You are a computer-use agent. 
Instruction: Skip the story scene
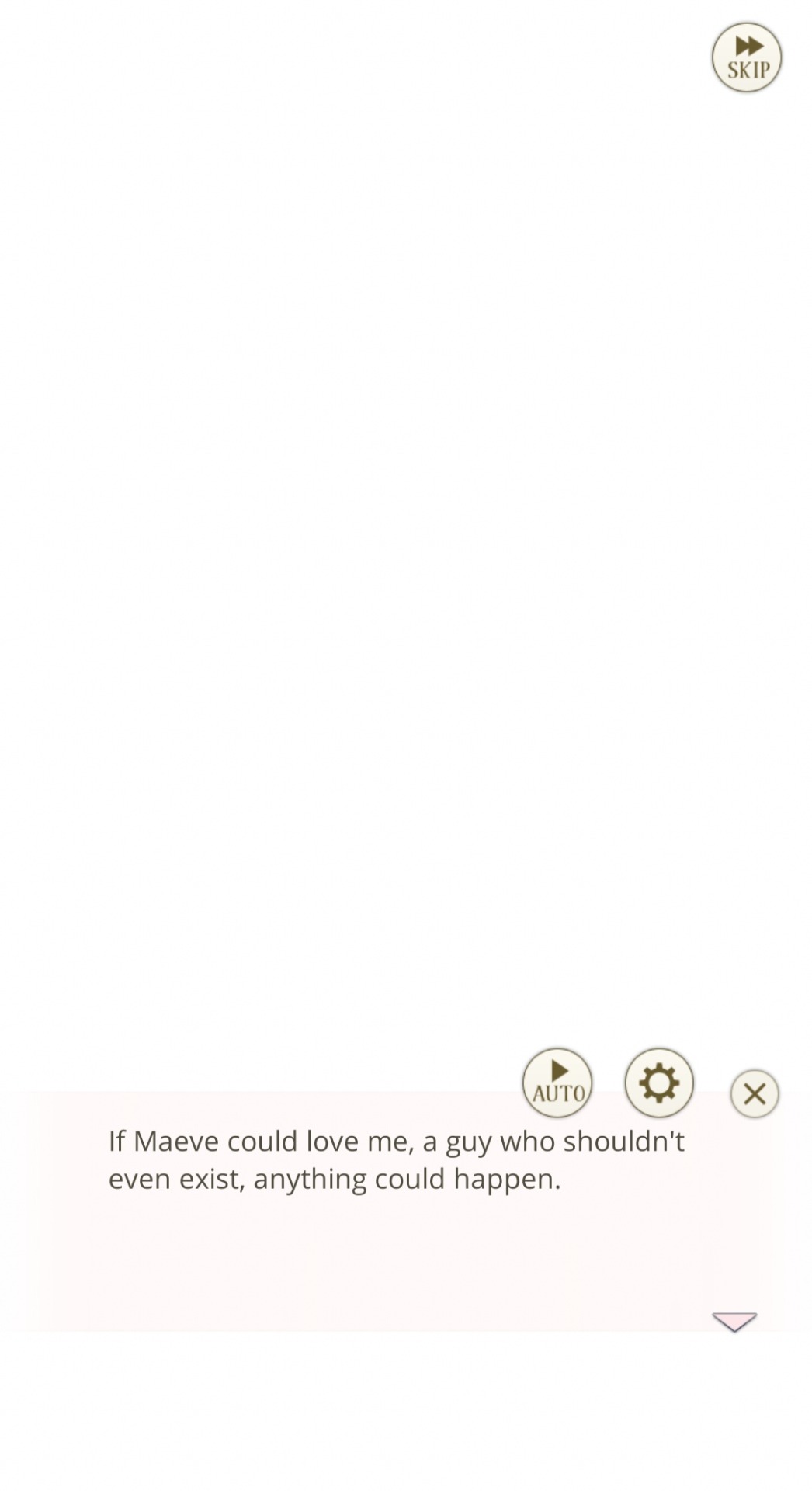tap(746, 57)
